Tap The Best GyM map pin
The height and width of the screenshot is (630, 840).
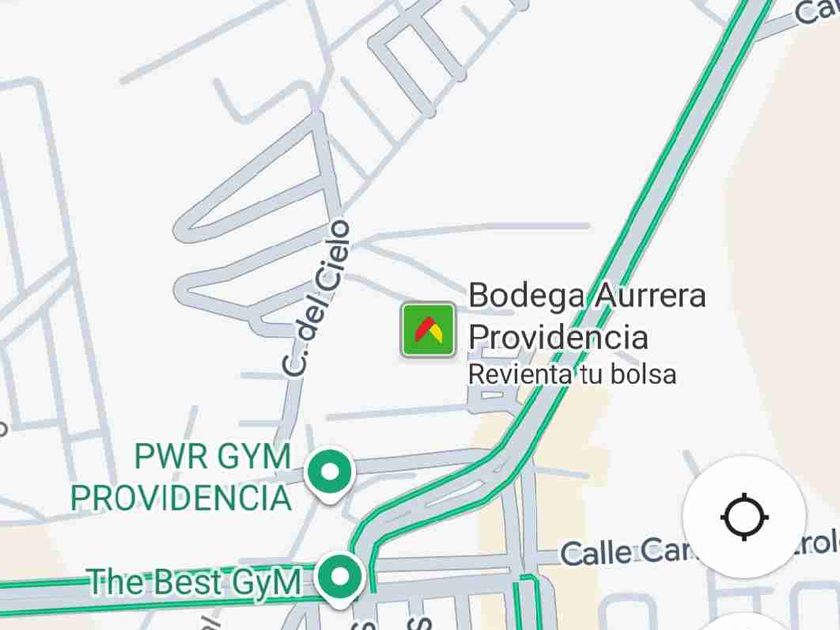[x=341, y=578]
